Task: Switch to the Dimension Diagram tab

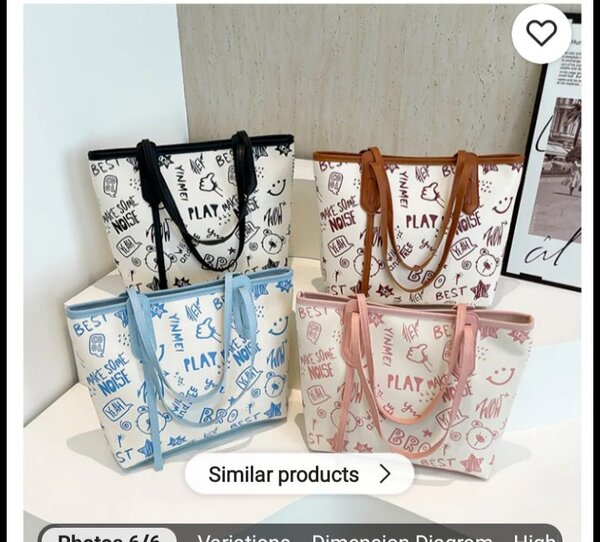Action: (402, 537)
